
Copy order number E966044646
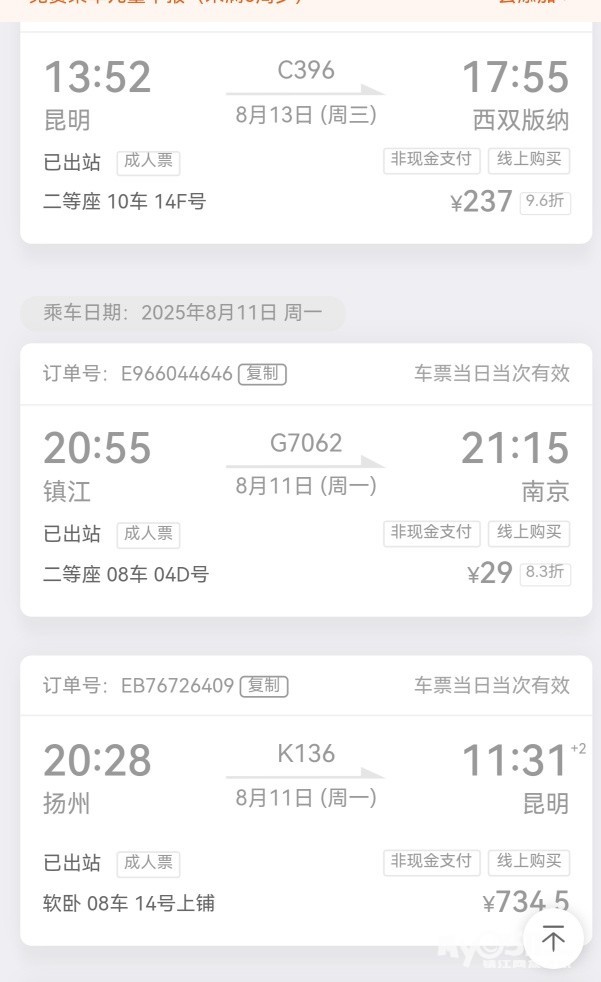[x=263, y=374]
